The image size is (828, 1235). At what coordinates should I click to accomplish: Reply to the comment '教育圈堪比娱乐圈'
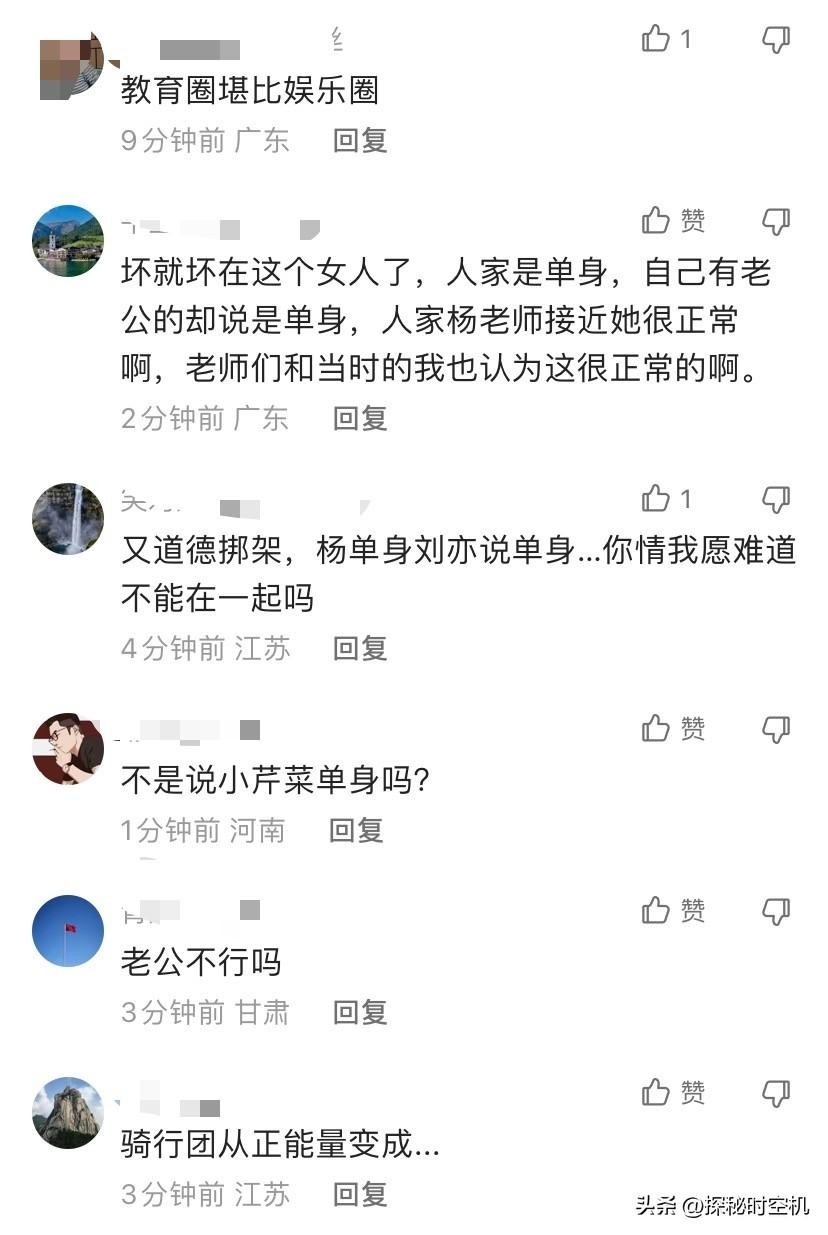pyautogui.click(x=360, y=140)
